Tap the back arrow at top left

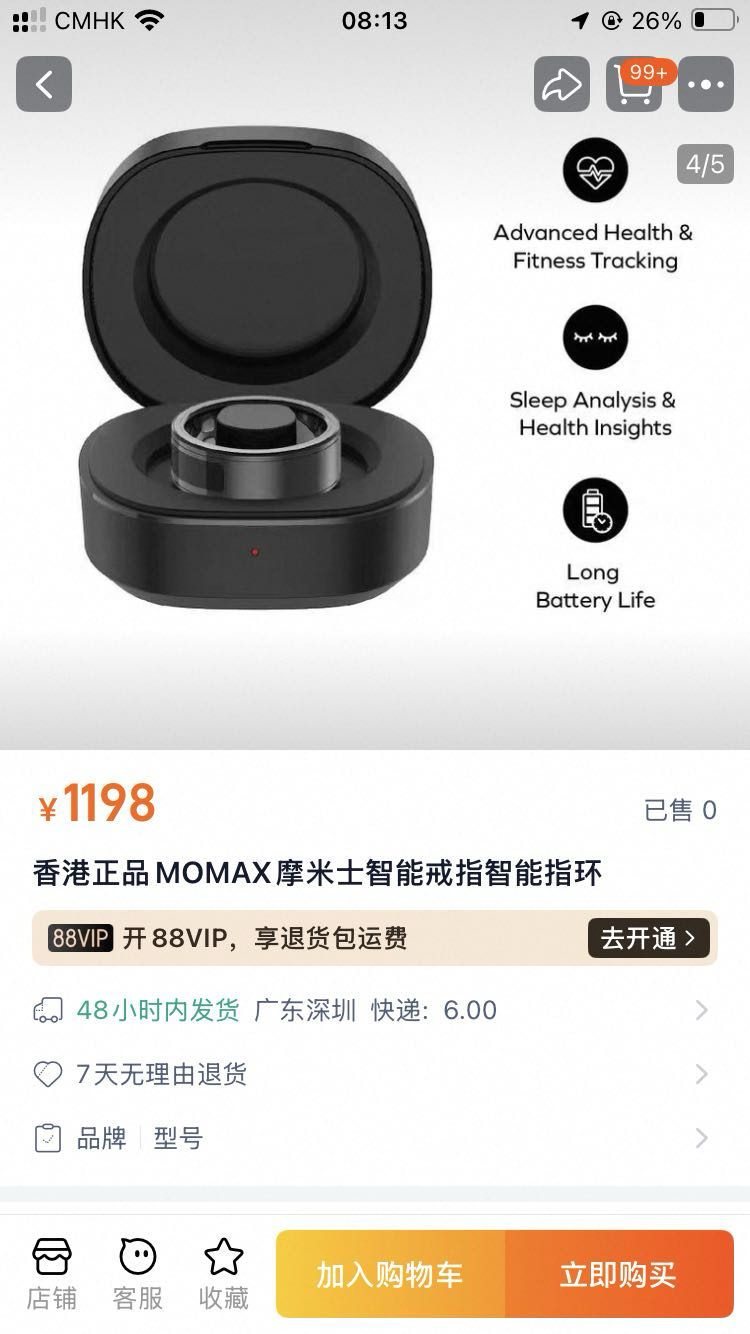tap(44, 85)
